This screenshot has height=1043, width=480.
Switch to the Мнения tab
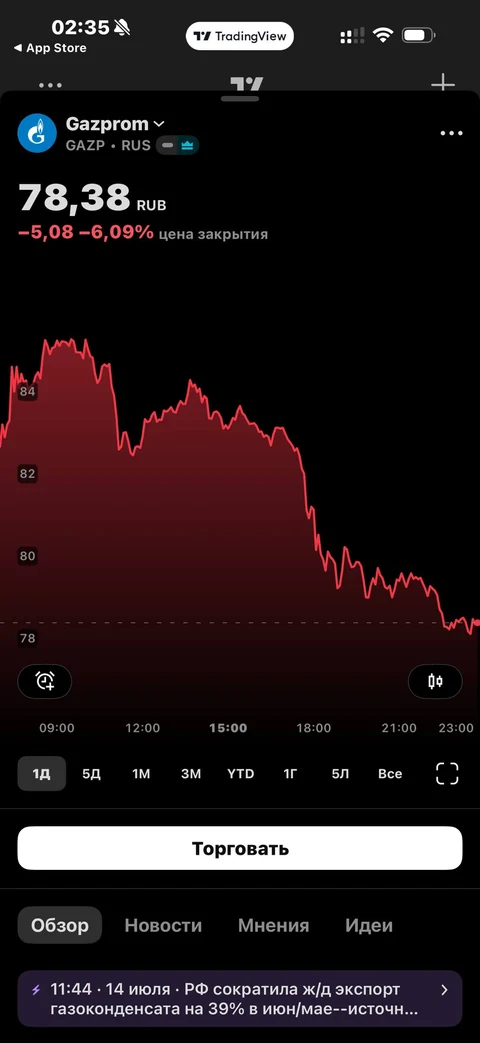click(x=273, y=925)
